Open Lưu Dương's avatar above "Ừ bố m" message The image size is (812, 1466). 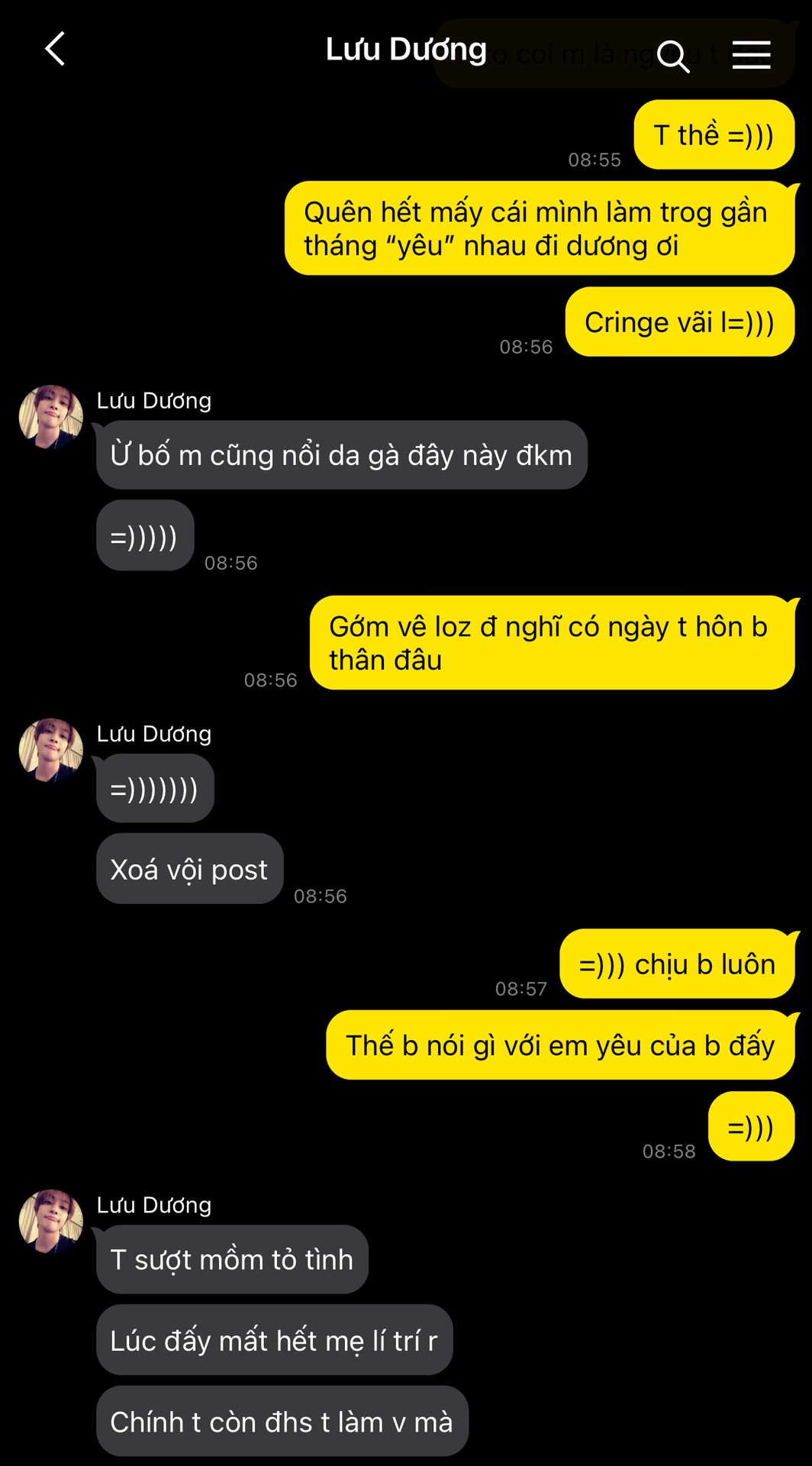coord(51,417)
